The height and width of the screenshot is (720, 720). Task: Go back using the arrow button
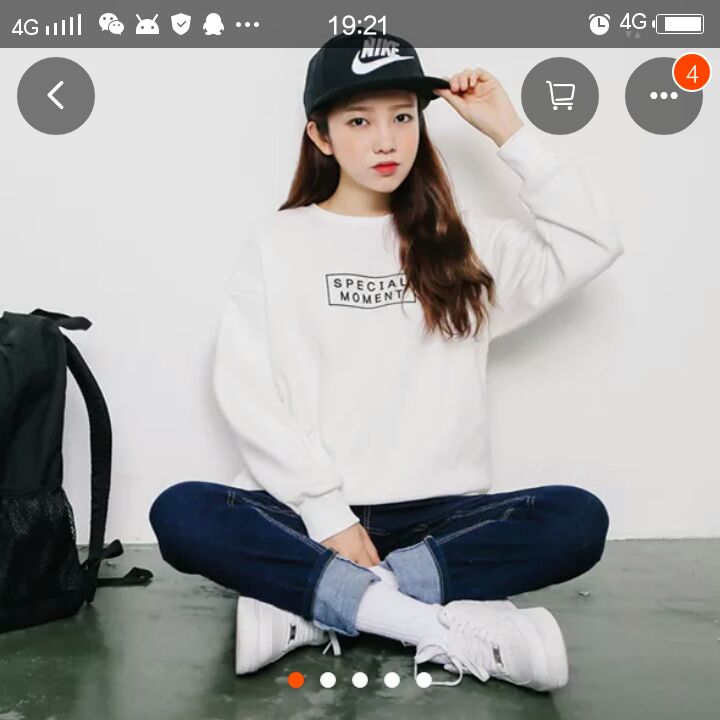56,96
